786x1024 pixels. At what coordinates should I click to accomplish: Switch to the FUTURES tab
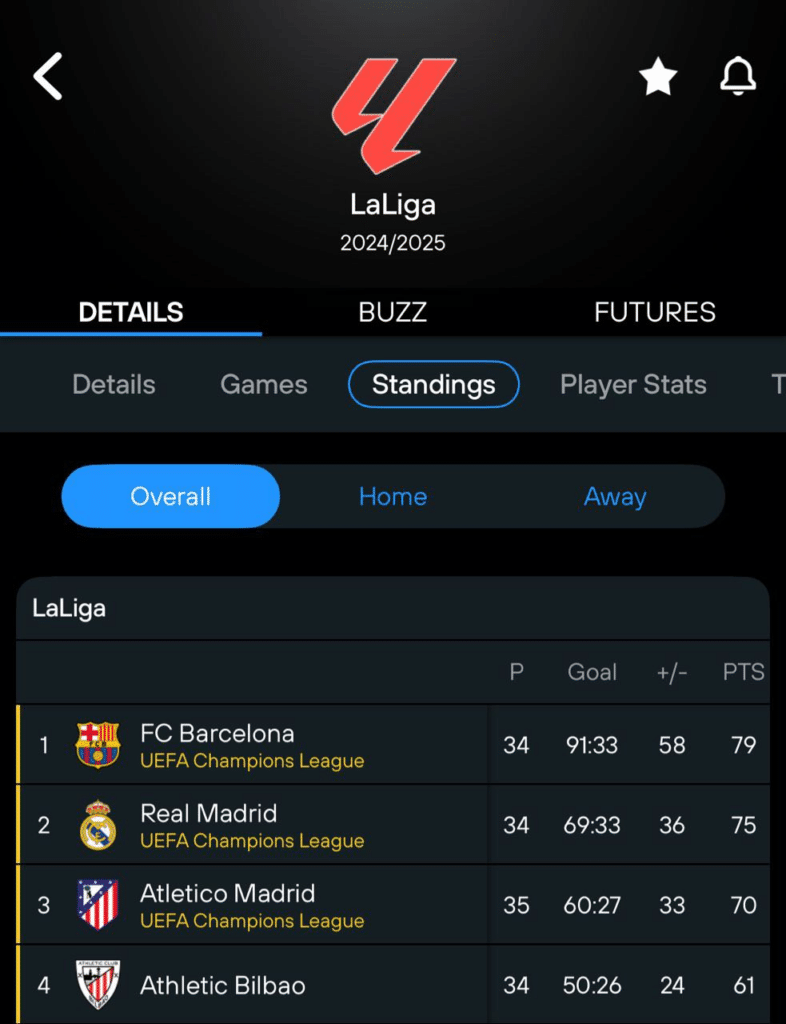pos(654,312)
